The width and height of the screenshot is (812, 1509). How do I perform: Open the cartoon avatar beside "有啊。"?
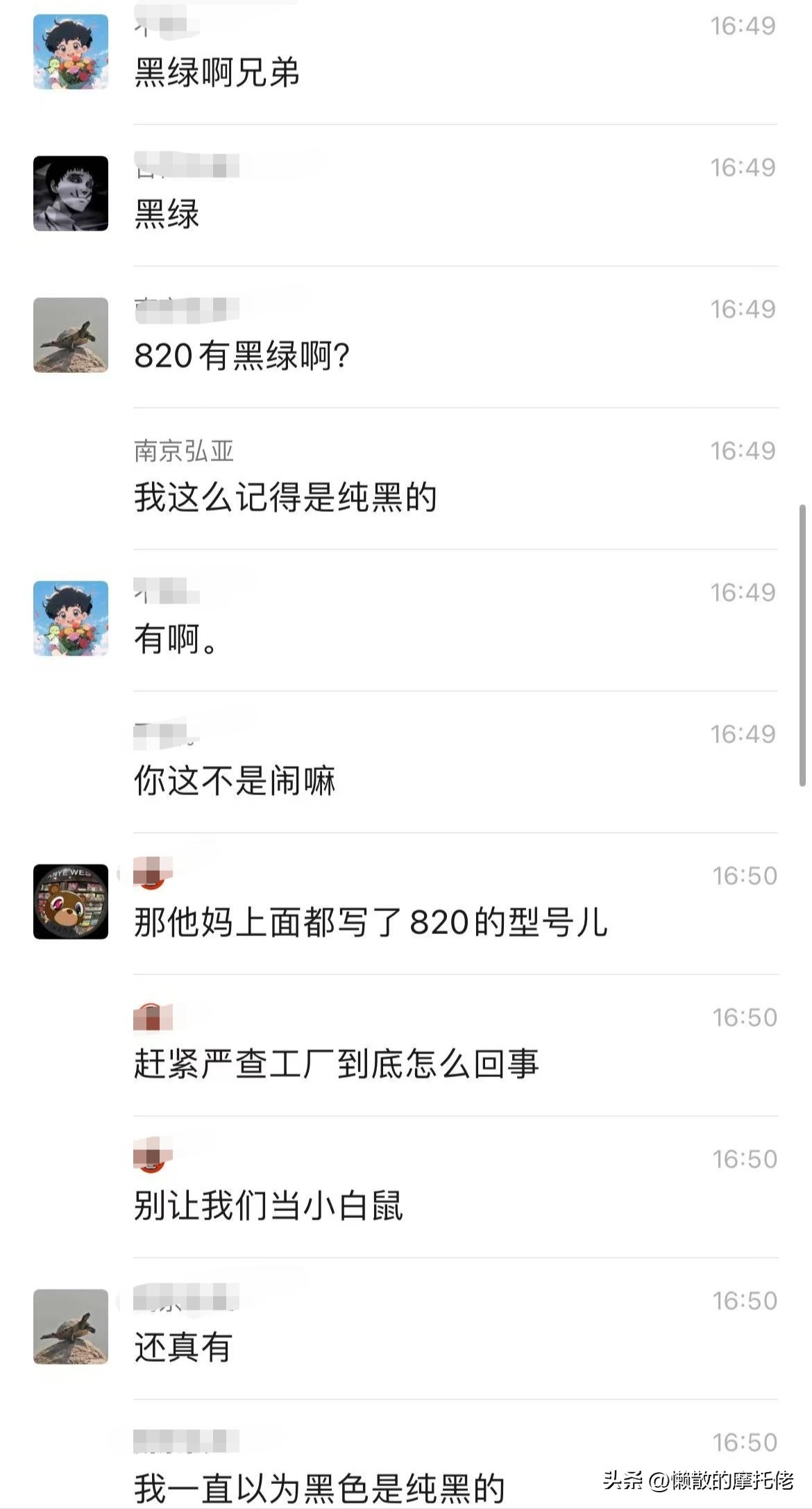pyautogui.click(x=71, y=618)
